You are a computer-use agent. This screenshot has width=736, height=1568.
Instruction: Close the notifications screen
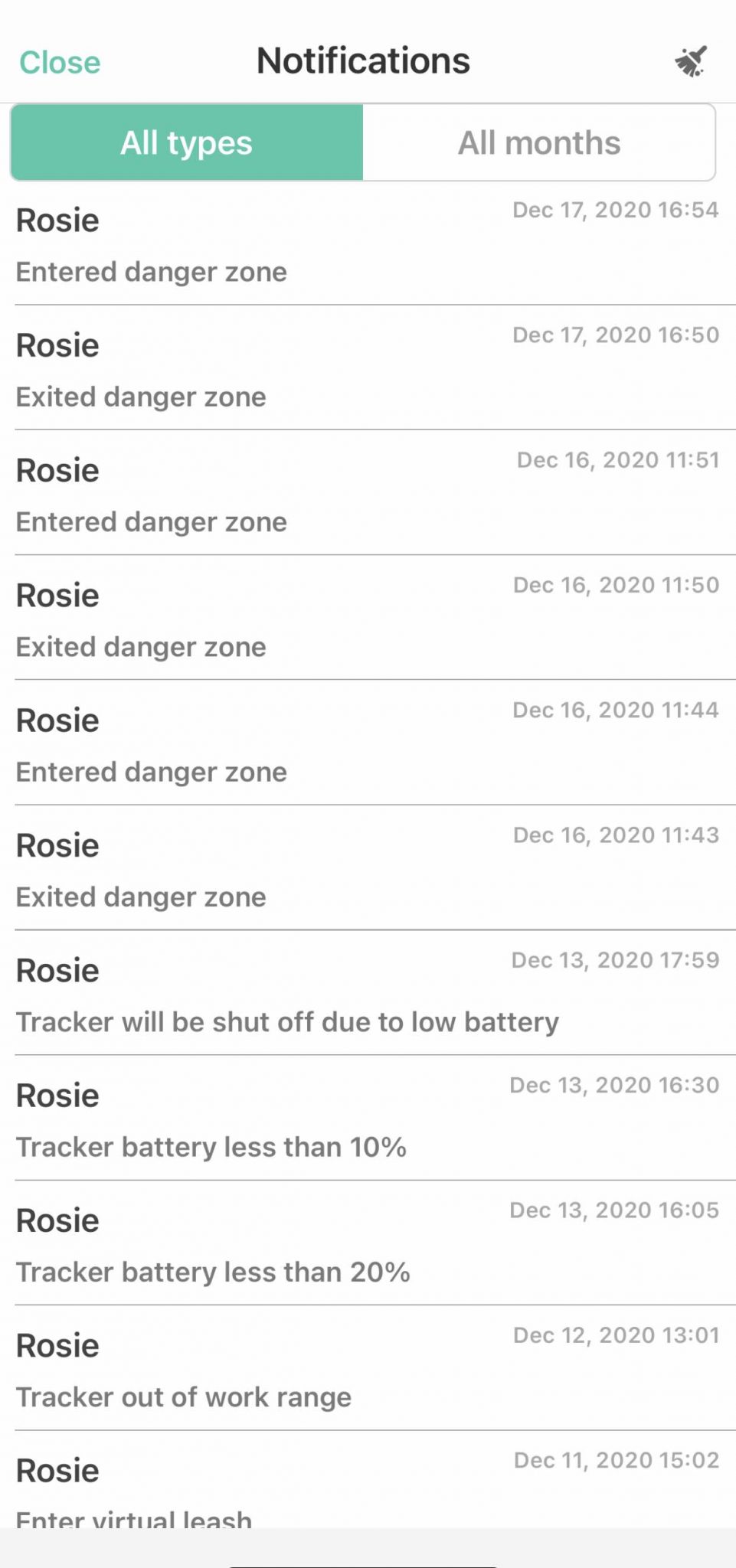(60, 62)
